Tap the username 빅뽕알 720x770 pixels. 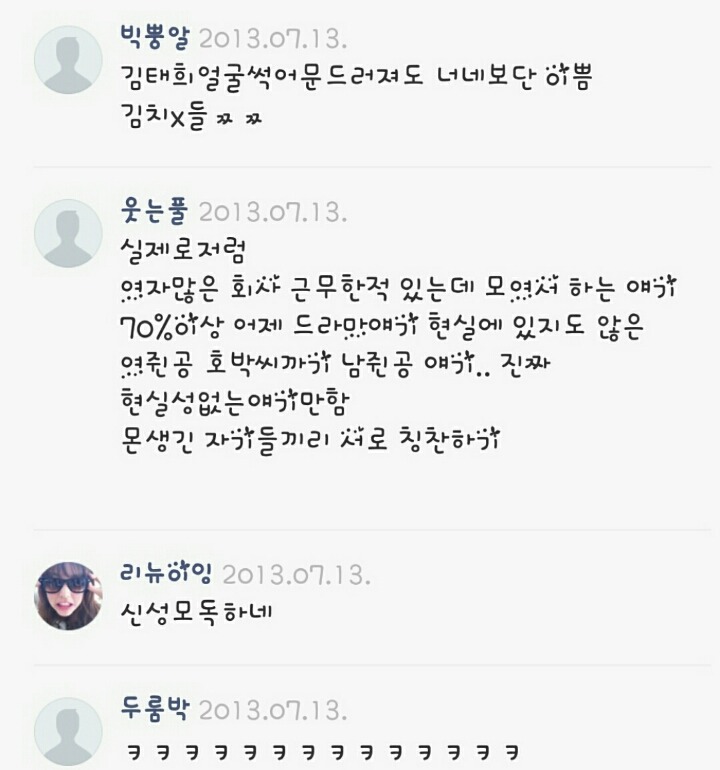(x=154, y=38)
